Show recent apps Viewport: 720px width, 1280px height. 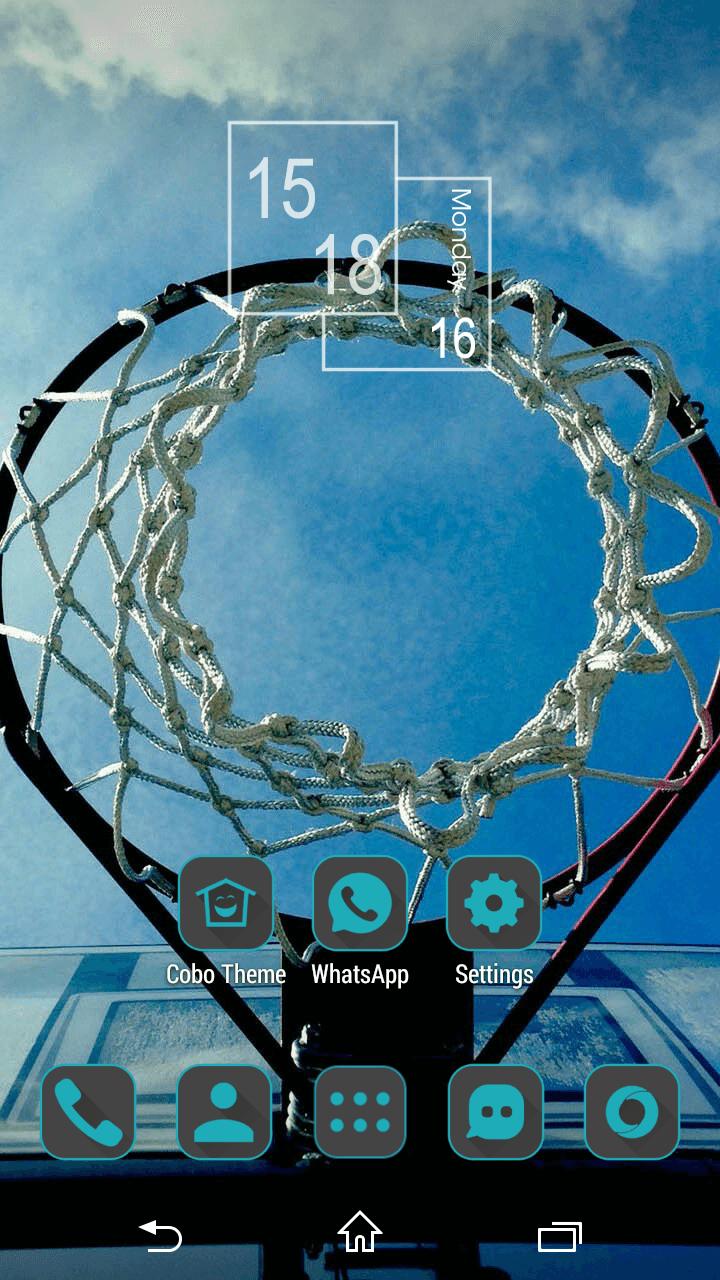pyautogui.click(x=560, y=1236)
